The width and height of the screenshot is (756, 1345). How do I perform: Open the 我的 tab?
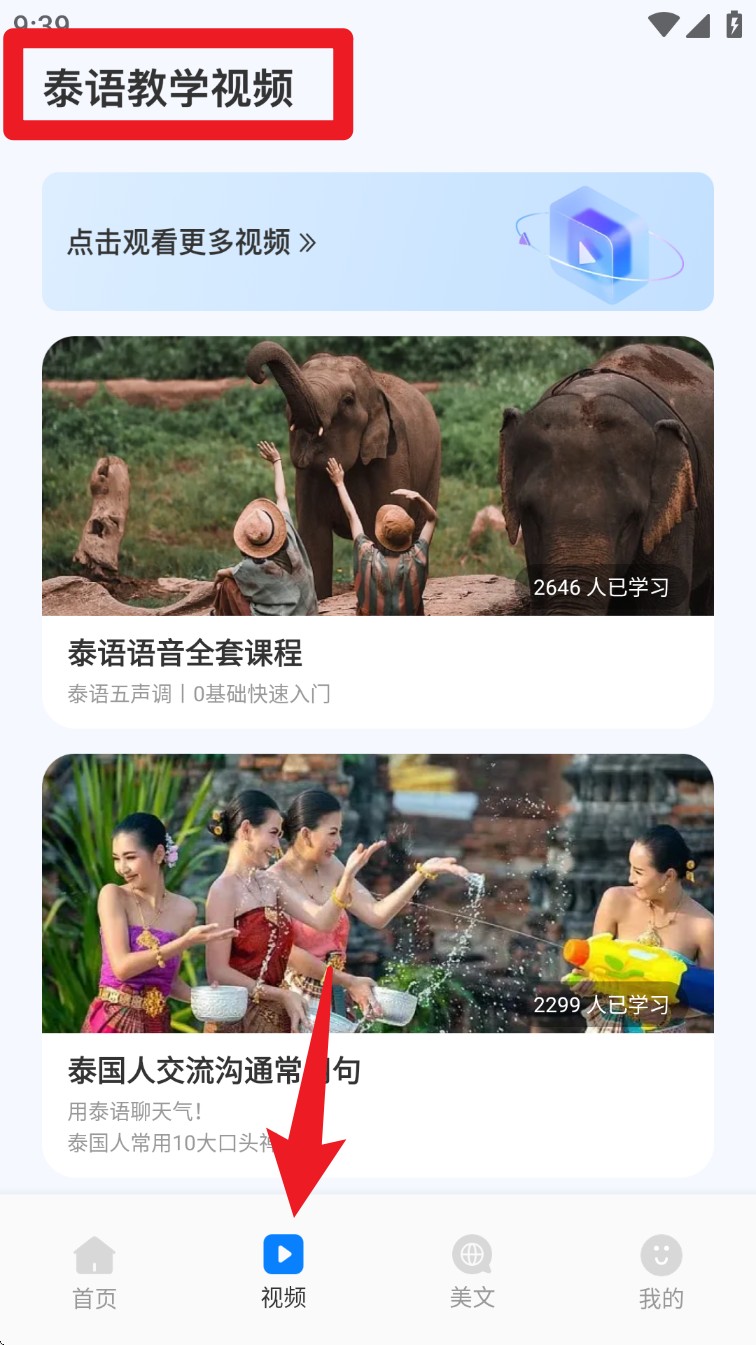click(661, 1272)
